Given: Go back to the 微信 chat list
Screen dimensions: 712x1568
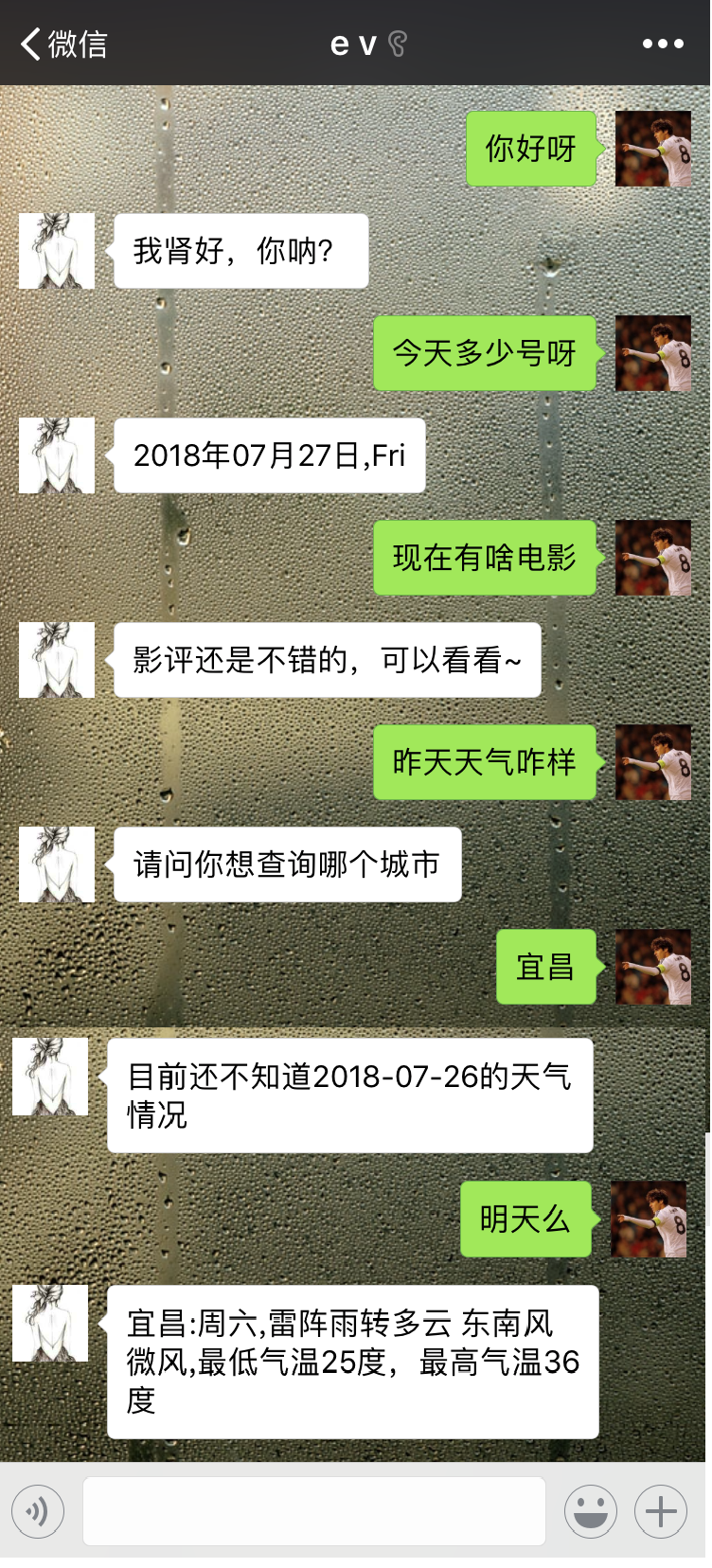Looking at the screenshot, I should (x=62, y=44).
